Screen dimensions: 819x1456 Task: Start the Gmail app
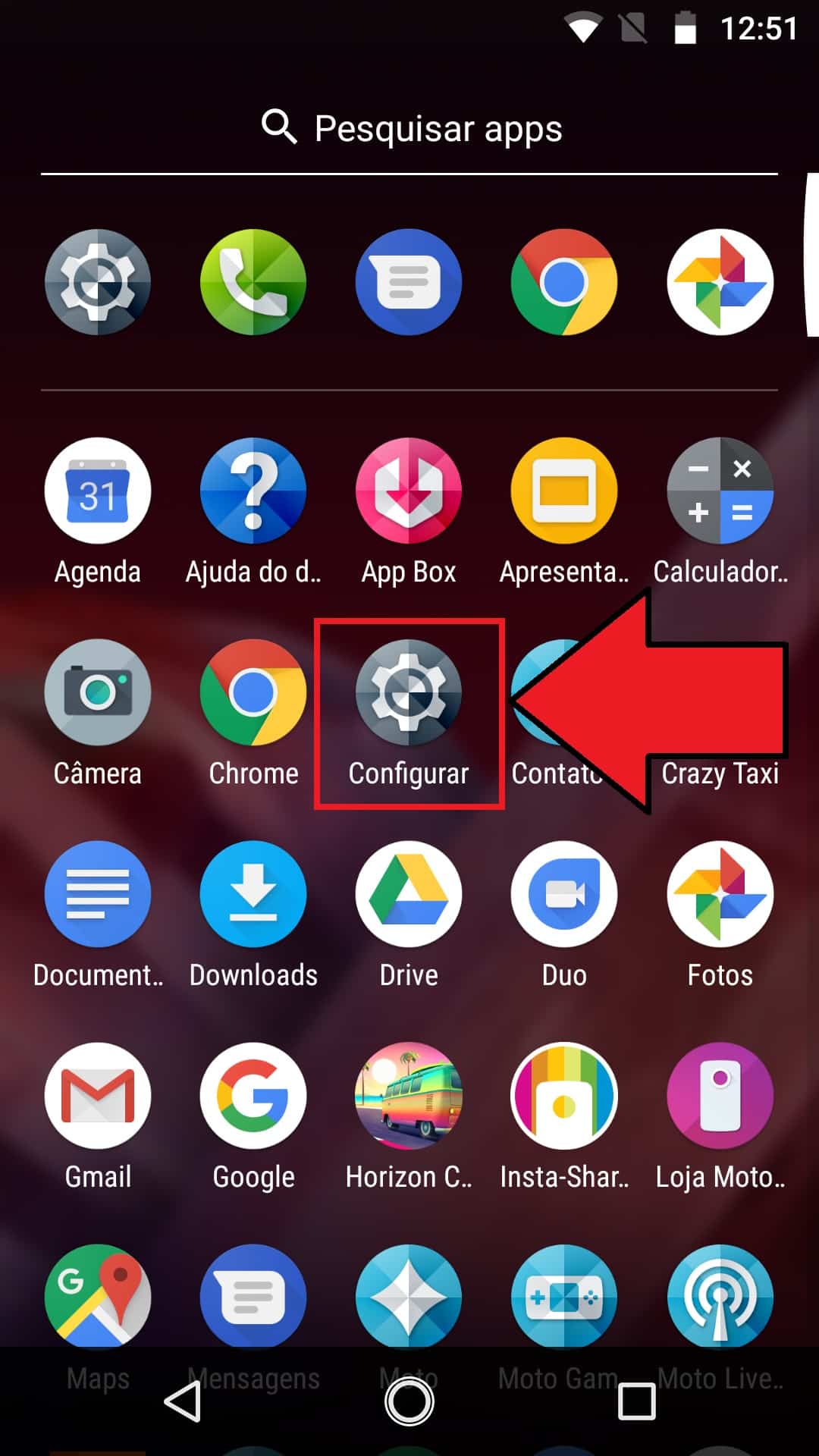click(x=98, y=1094)
